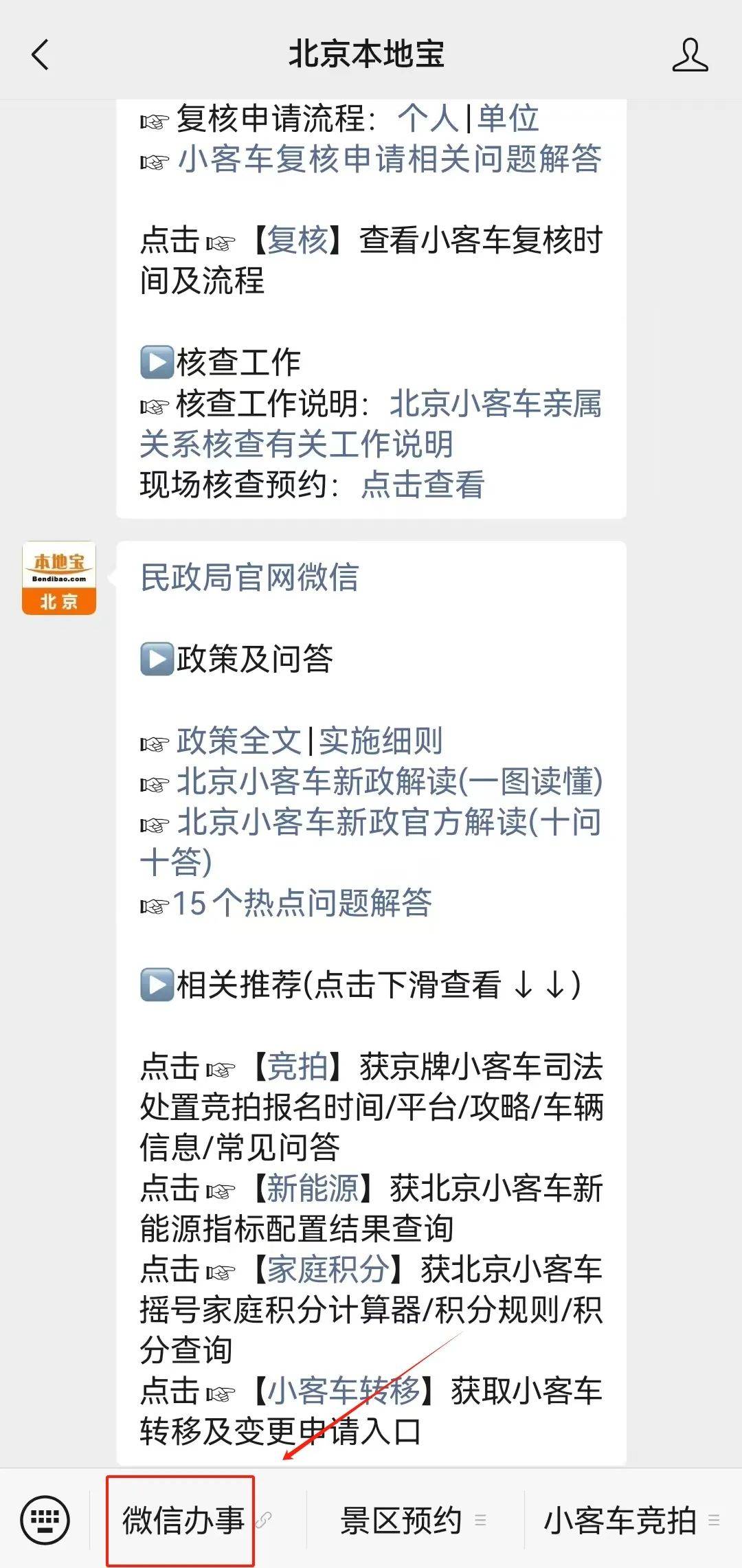Expand the 景区预约 menu

(x=412, y=1520)
